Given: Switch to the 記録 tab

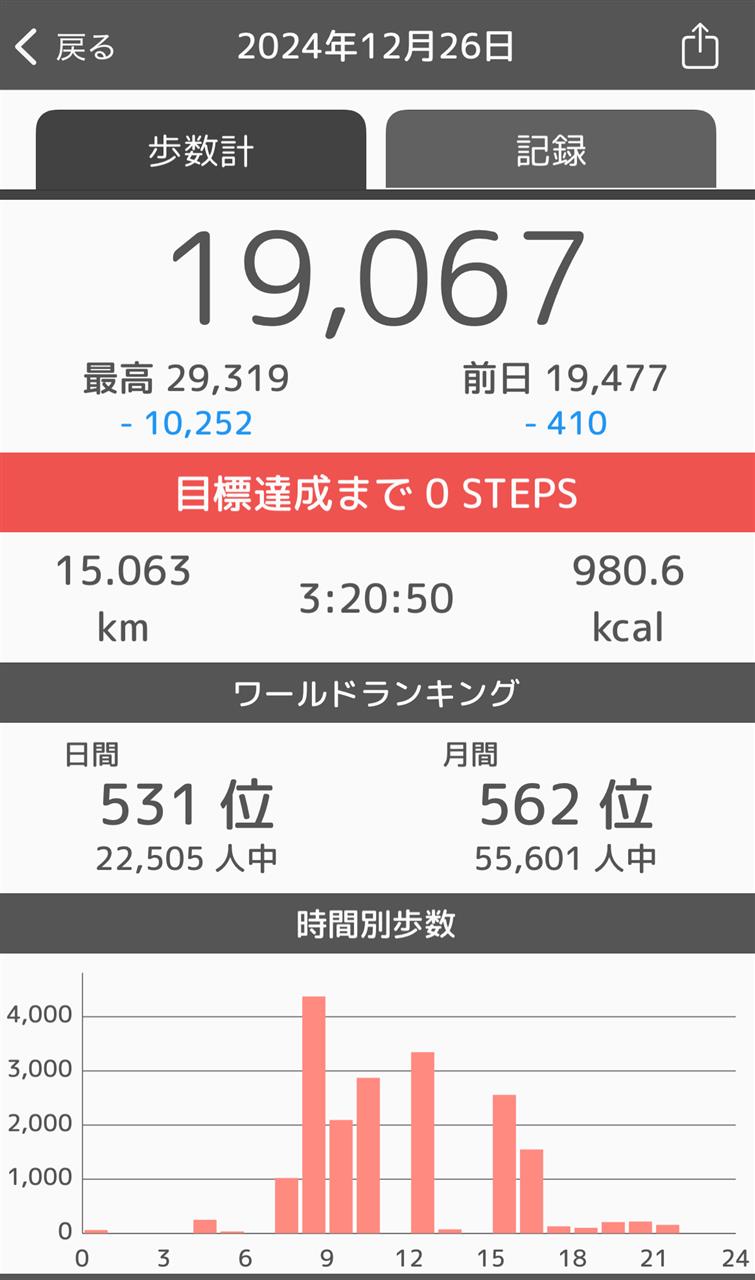Looking at the screenshot, I should [551, 150].
